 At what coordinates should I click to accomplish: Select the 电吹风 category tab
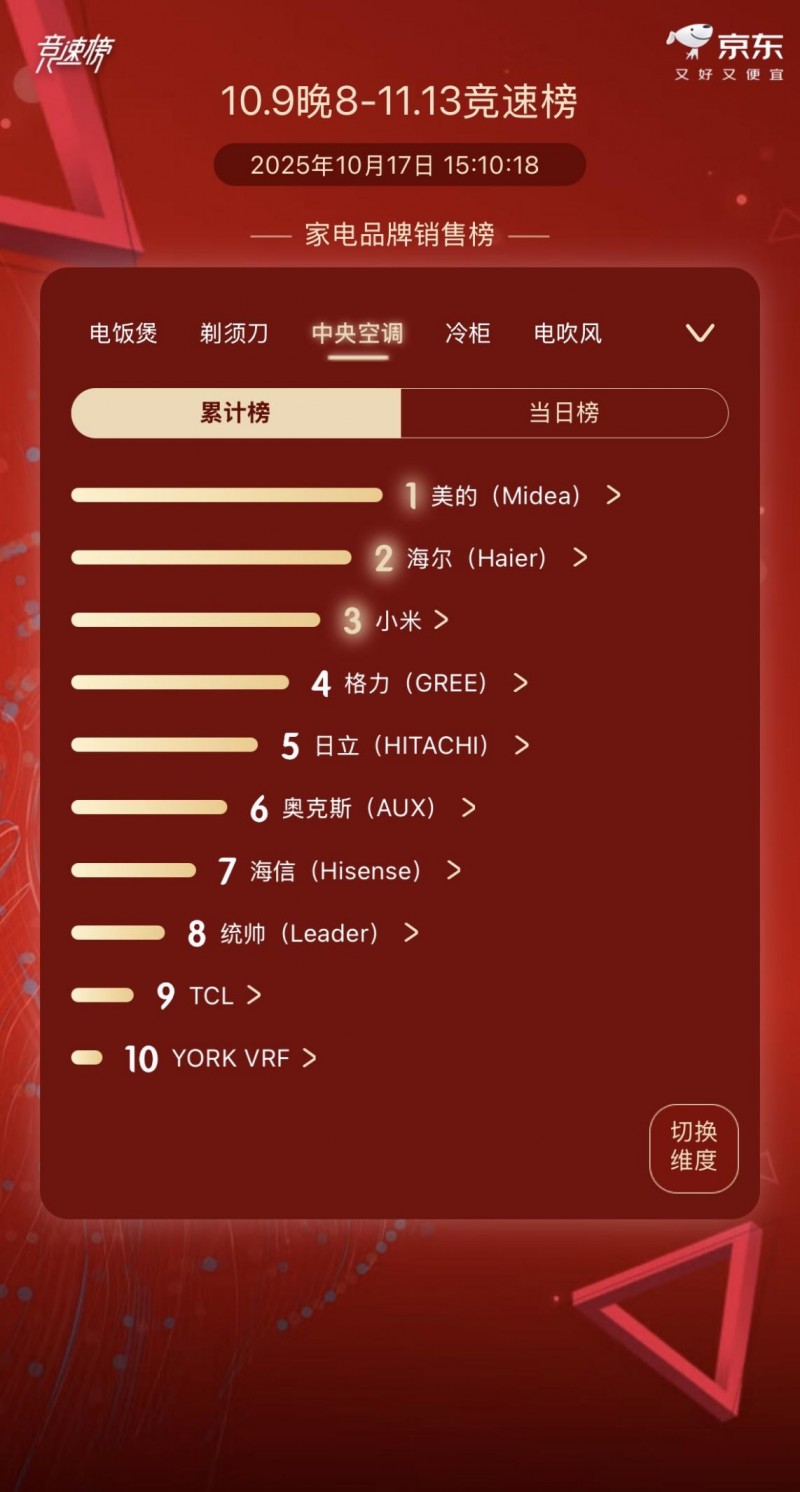point(568,333)
